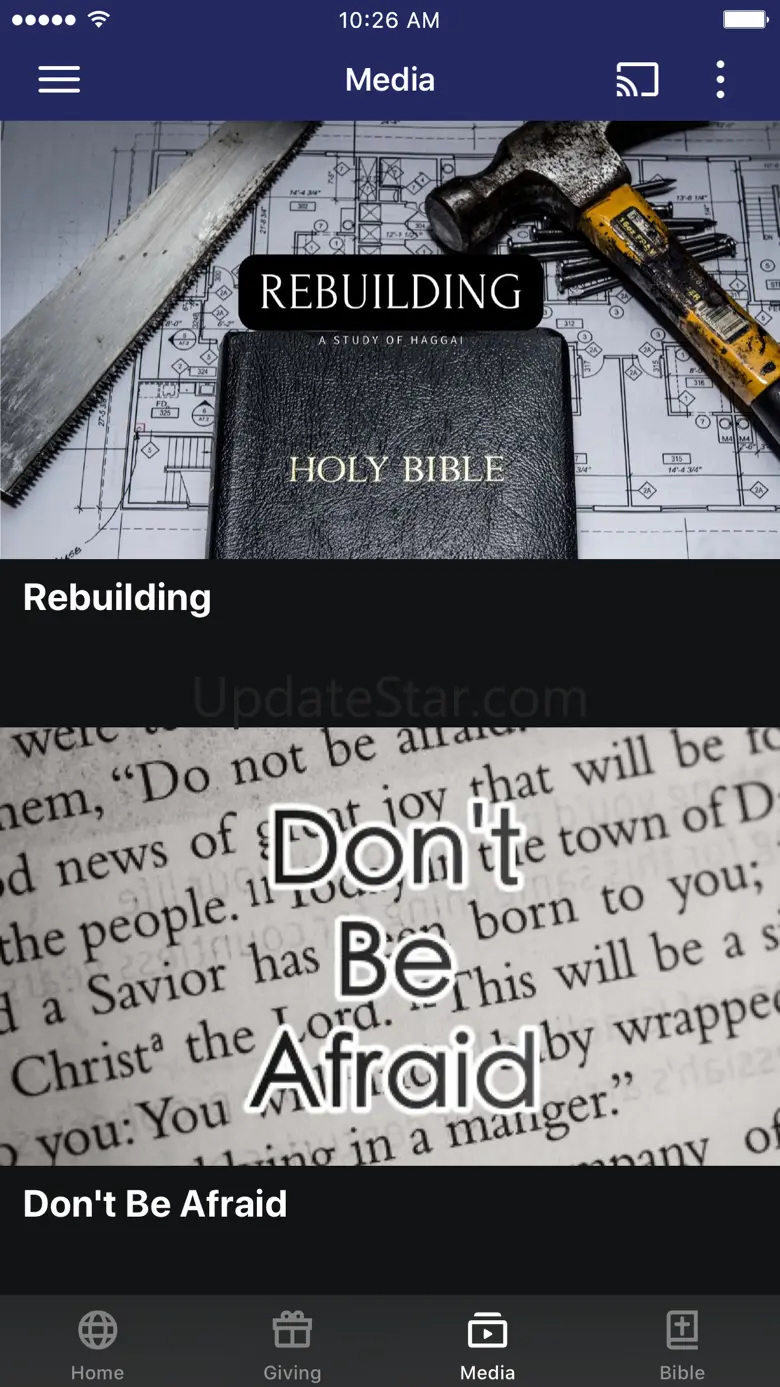Open the three-dot overflow menu
Viewport: 780px width, 1387px height.
click(x=720, y=80)
